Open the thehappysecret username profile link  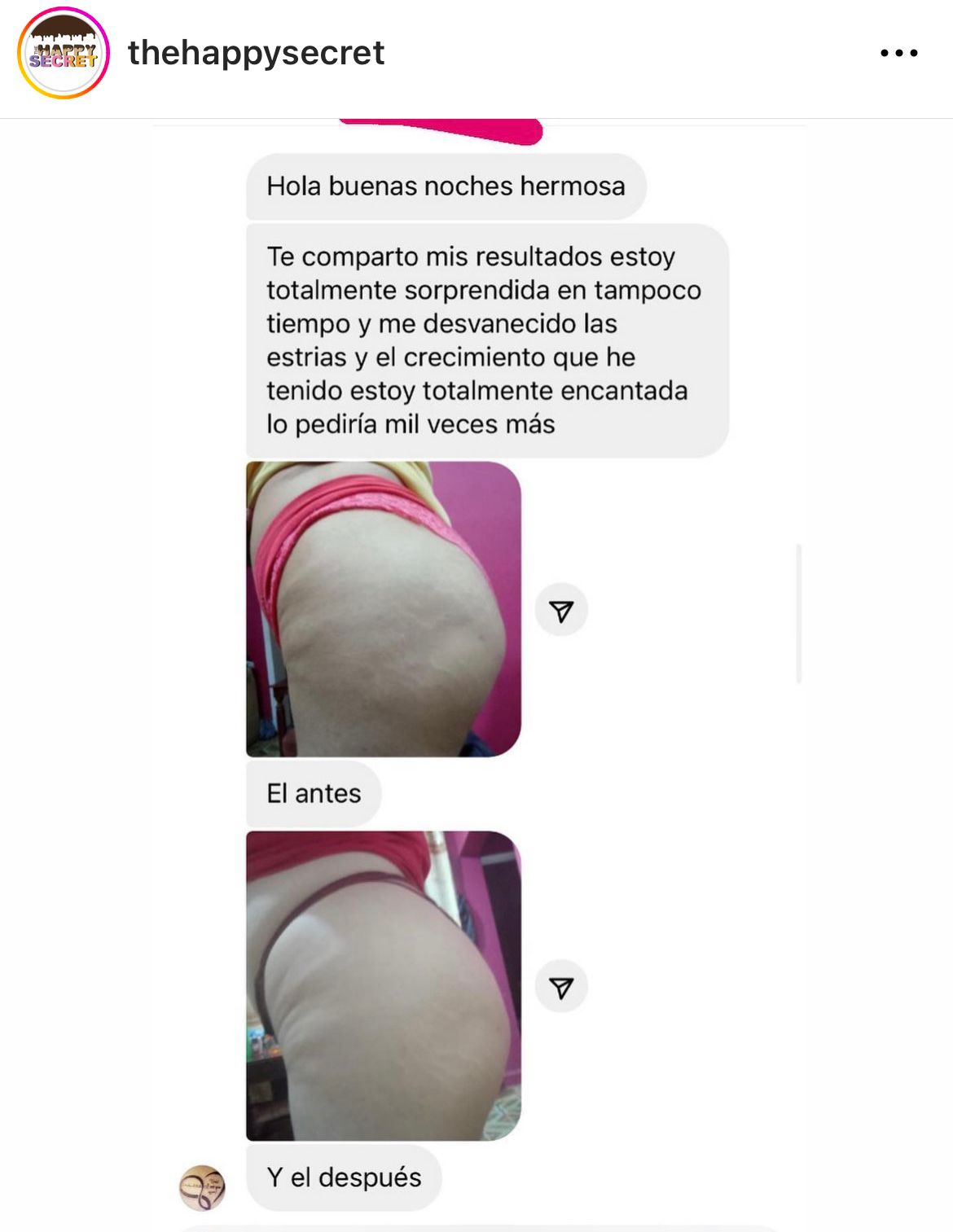(256, 54)
